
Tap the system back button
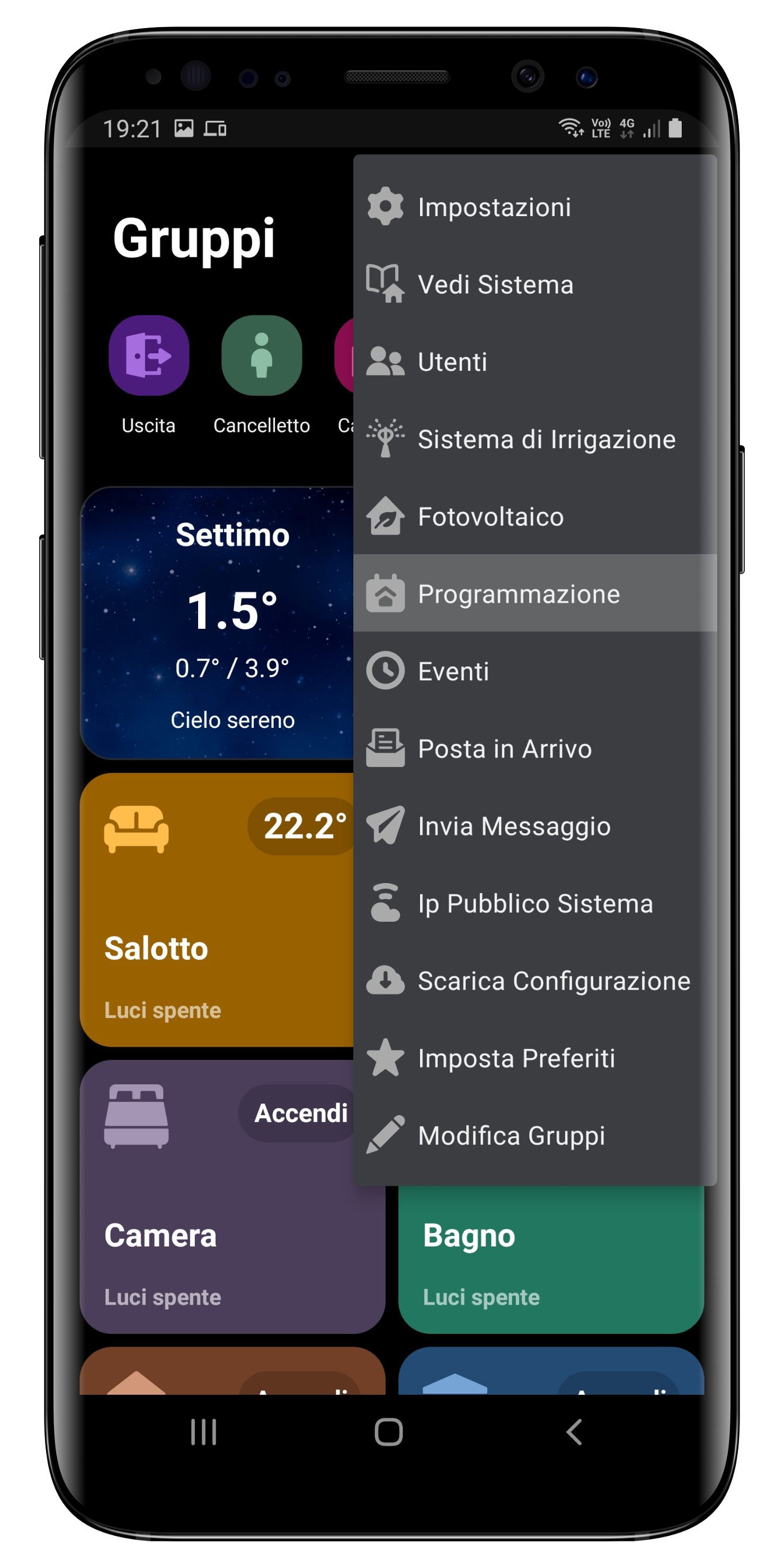pos(574,1432)
